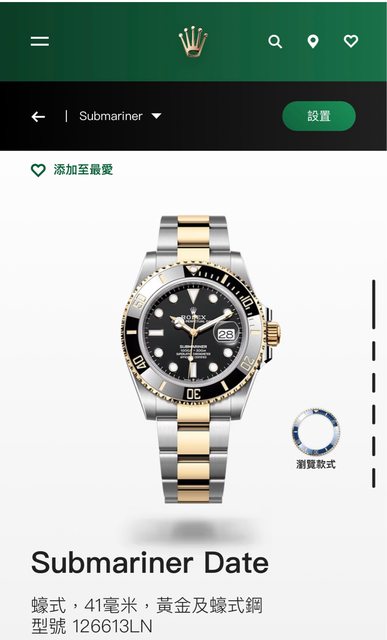Open the search icon

click(275, 42)
